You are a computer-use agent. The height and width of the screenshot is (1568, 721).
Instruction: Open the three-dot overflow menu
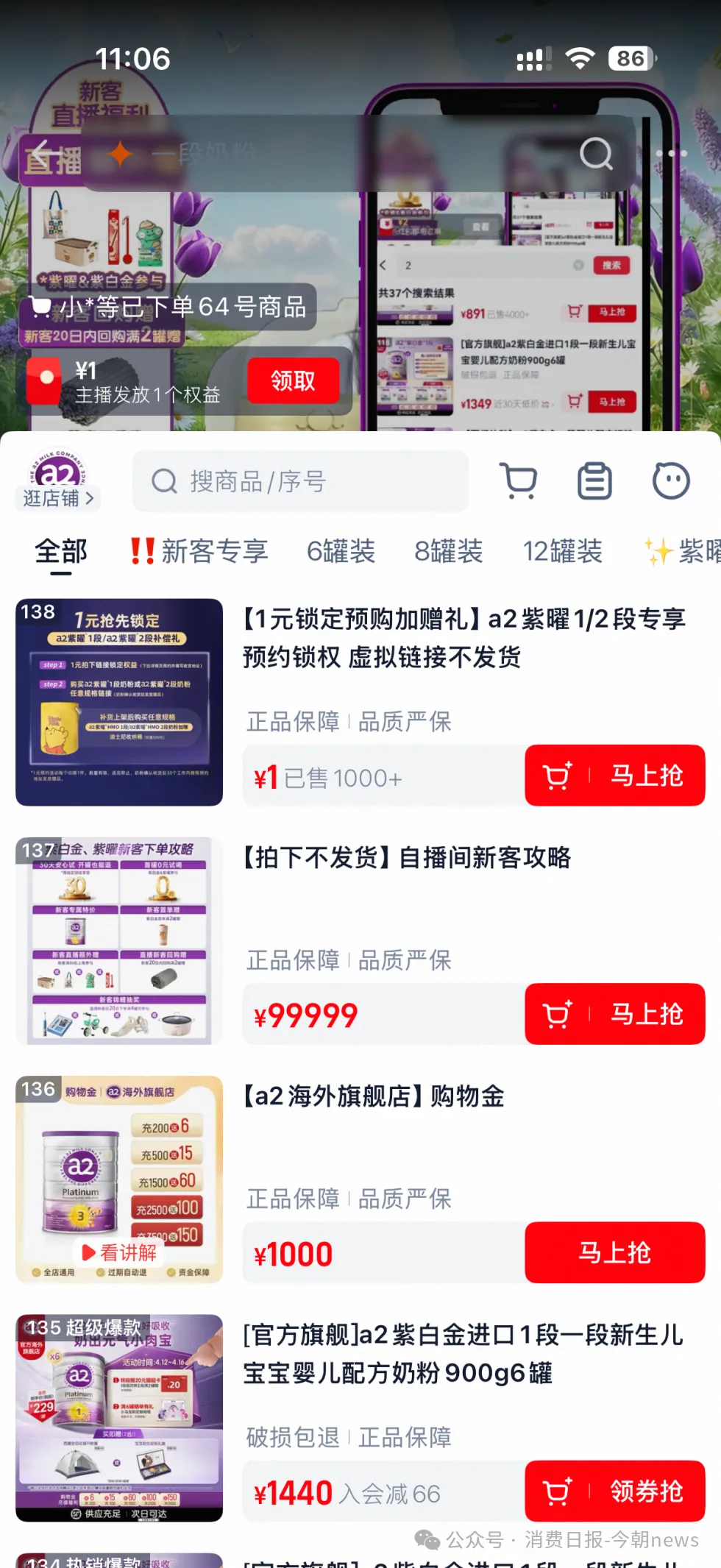[671, 154]
